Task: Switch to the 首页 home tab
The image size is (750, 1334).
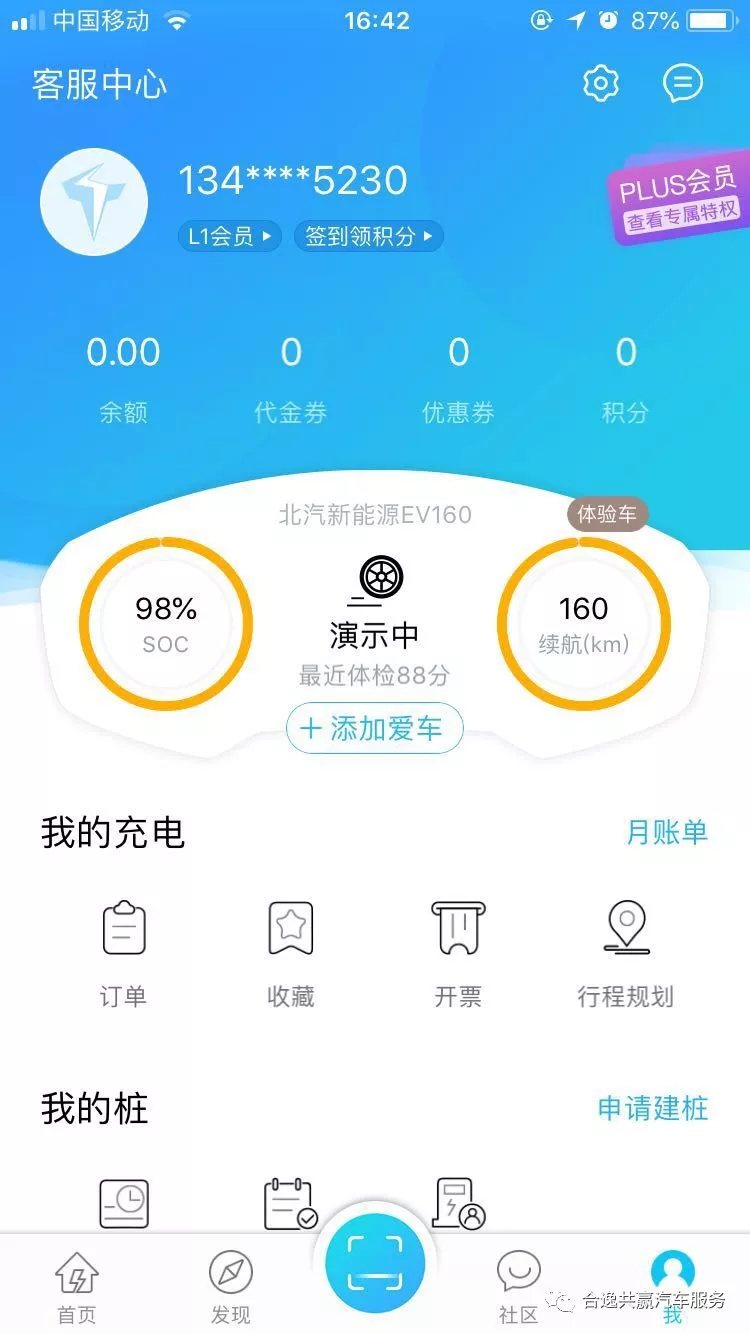Action: [x=77, y=1287]
